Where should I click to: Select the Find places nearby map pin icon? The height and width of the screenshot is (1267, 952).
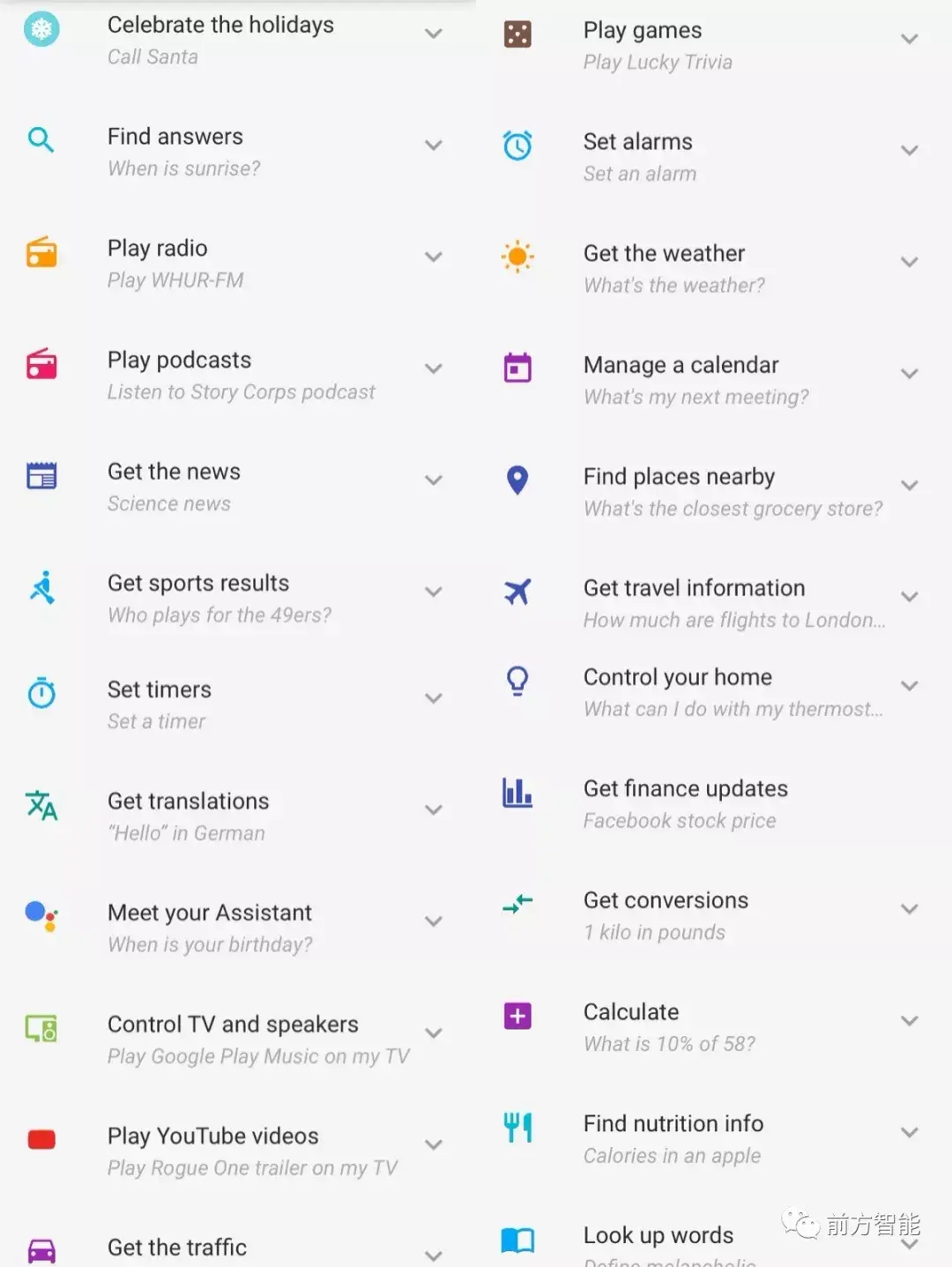pyautogui.click(x=517, y=481)
